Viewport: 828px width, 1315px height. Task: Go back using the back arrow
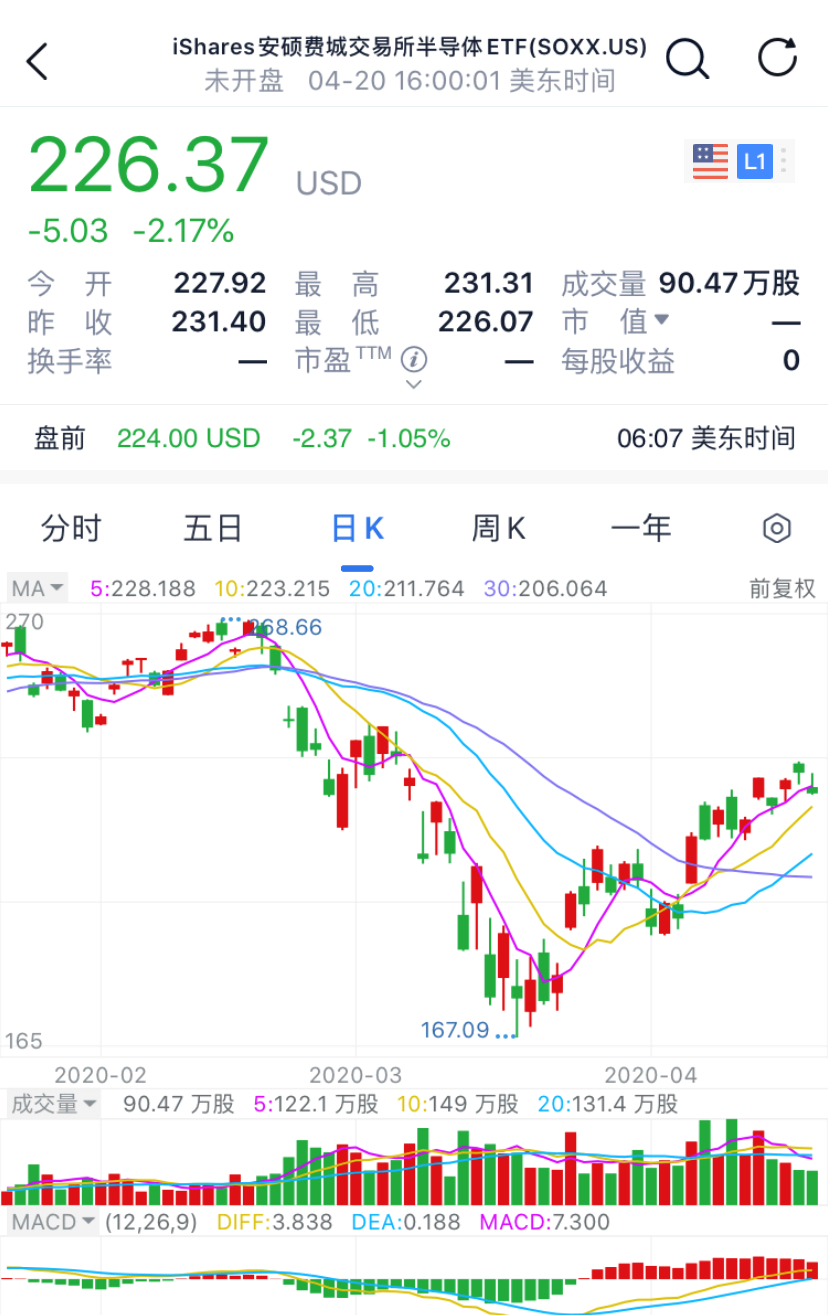tap(37, 62)
